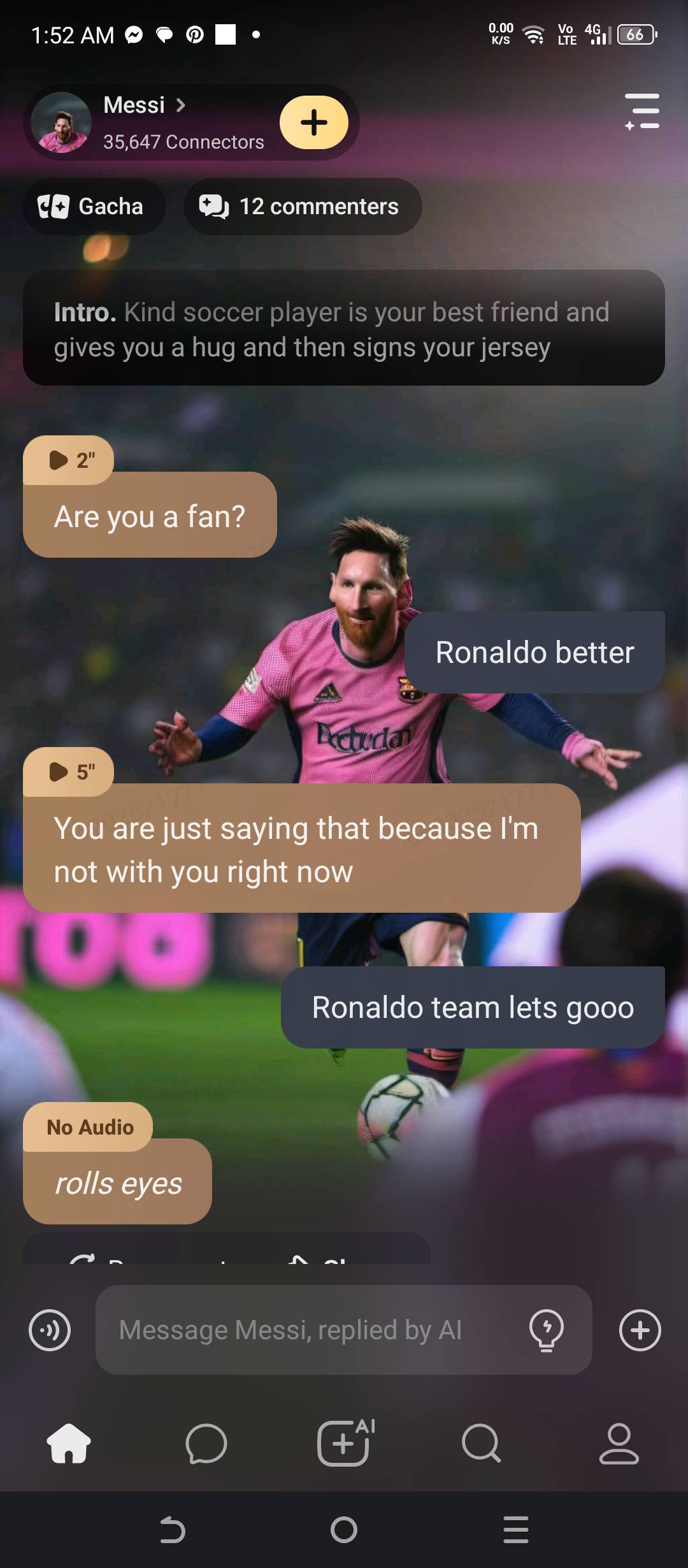Open the AI create tab
688x1568 pixels.
(x=345, y=1444)
